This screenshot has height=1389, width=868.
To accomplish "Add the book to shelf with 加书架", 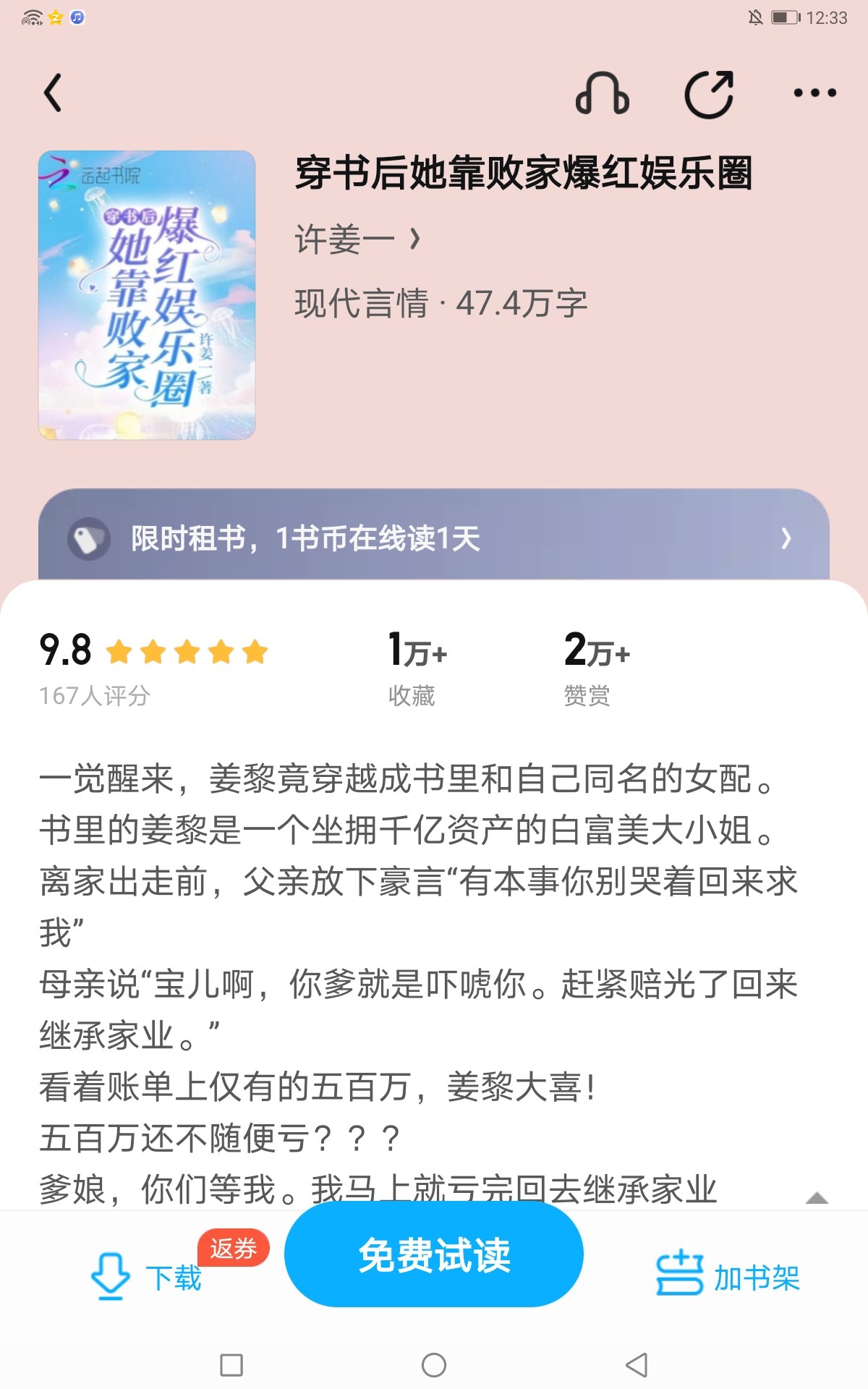I will (x=727, y=1277).
